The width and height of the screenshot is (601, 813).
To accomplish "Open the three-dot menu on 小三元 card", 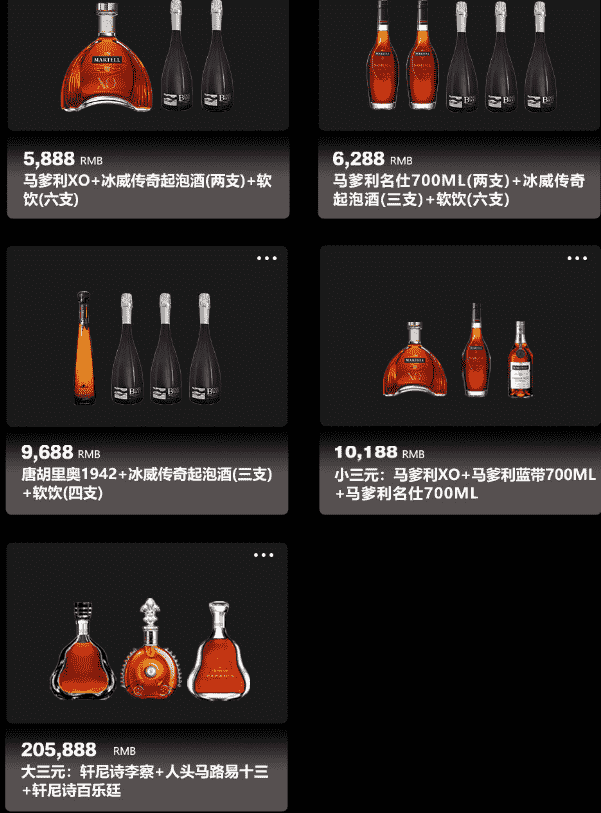I will (577, 258).
